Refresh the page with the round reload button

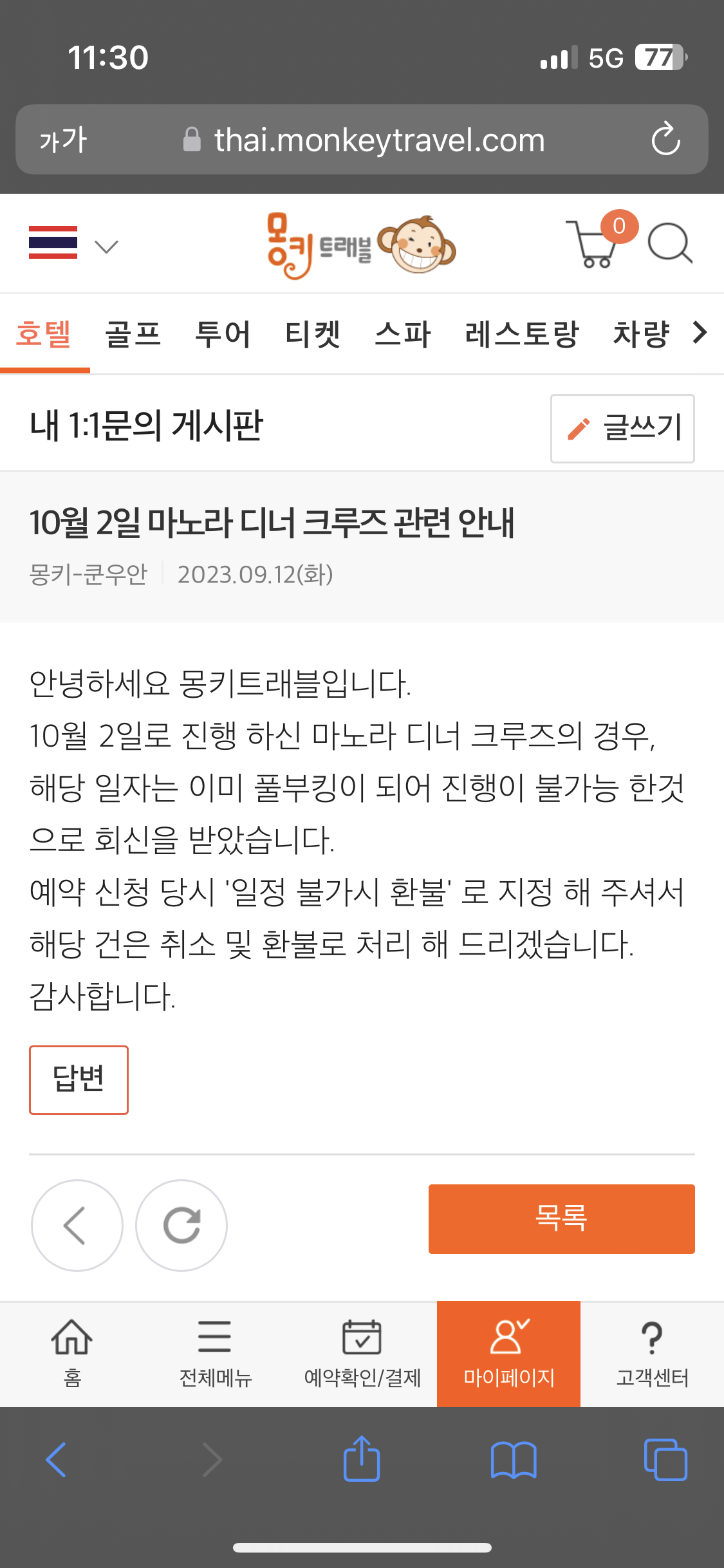coord(181,1225)
